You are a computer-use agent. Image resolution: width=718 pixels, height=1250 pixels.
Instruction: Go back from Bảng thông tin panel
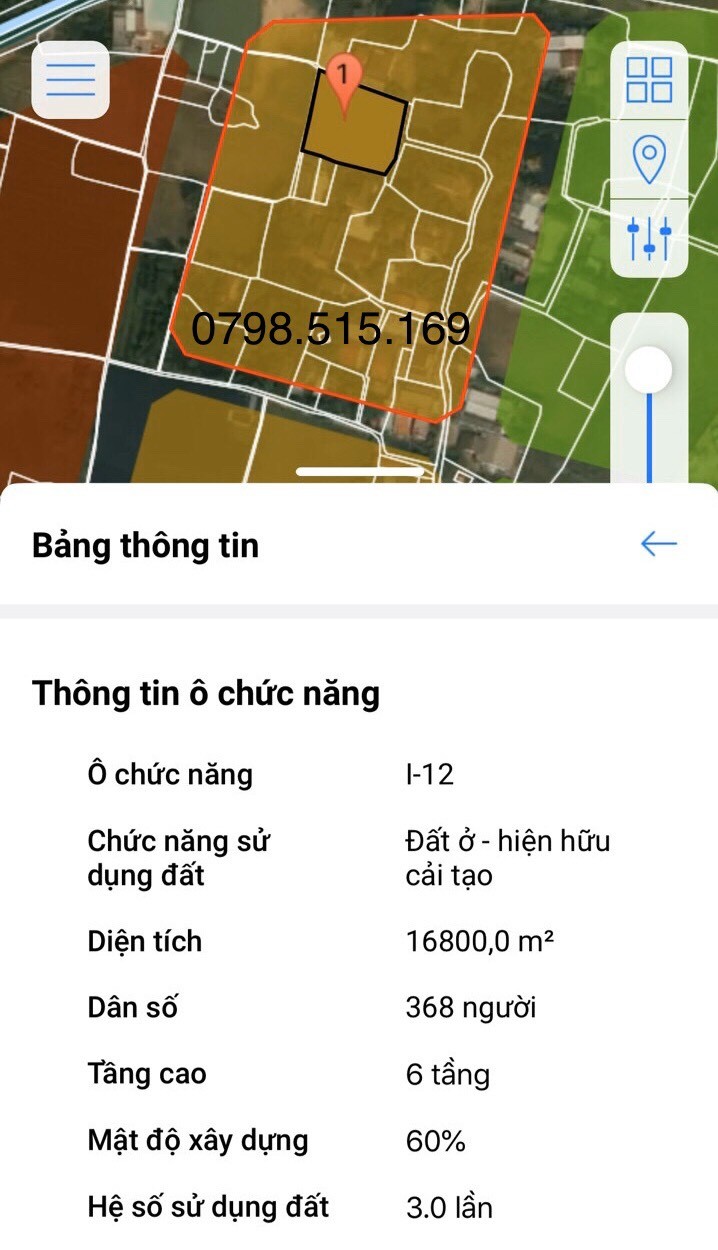click(659, 544)
